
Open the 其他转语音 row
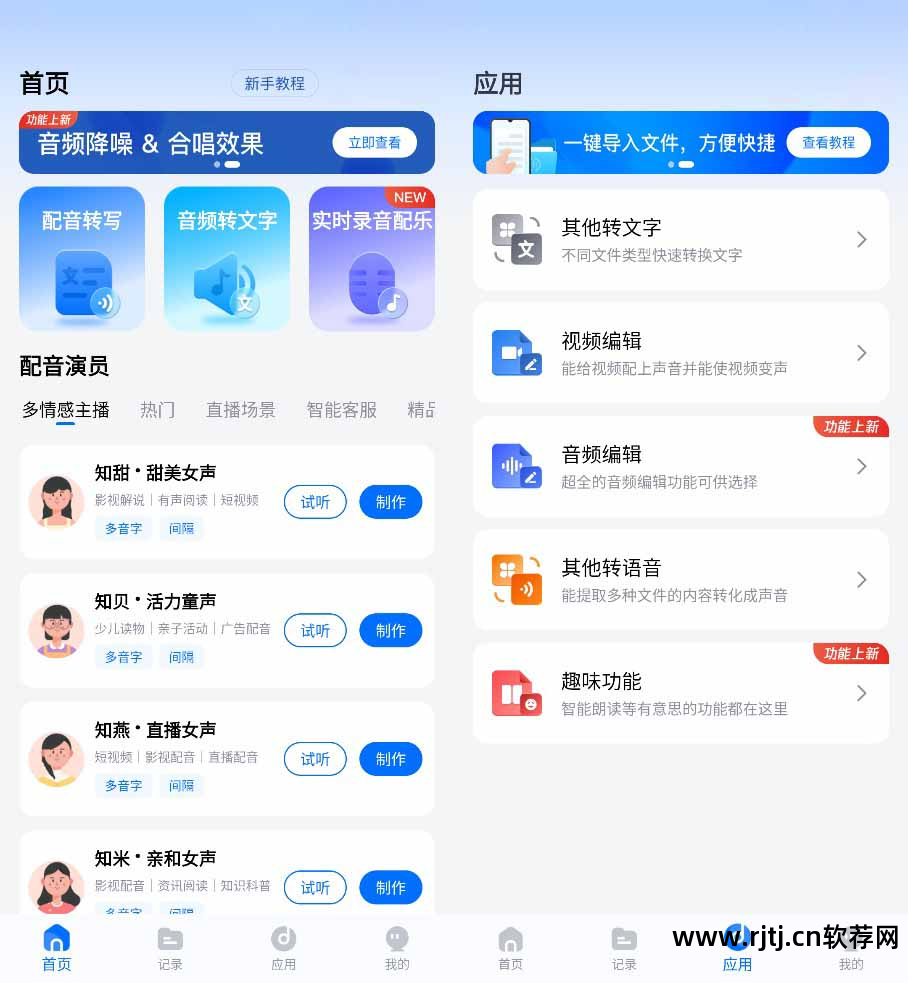[x=680, y=580]
